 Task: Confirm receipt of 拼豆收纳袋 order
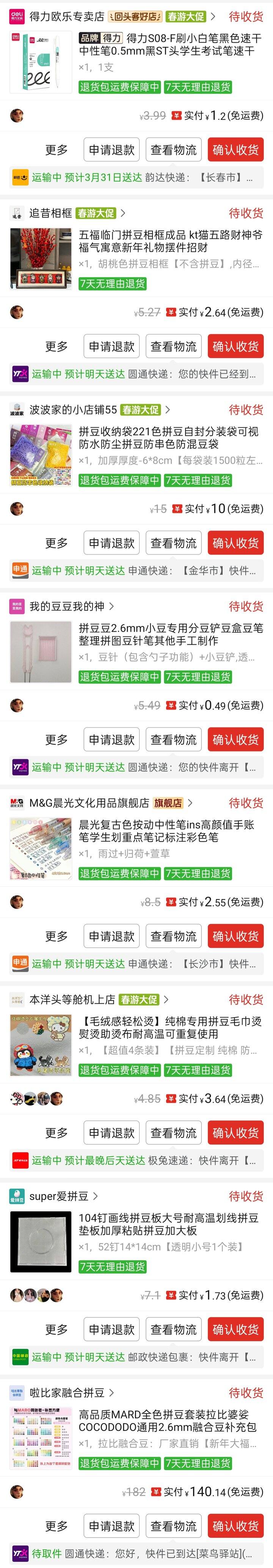pos(235,543)
